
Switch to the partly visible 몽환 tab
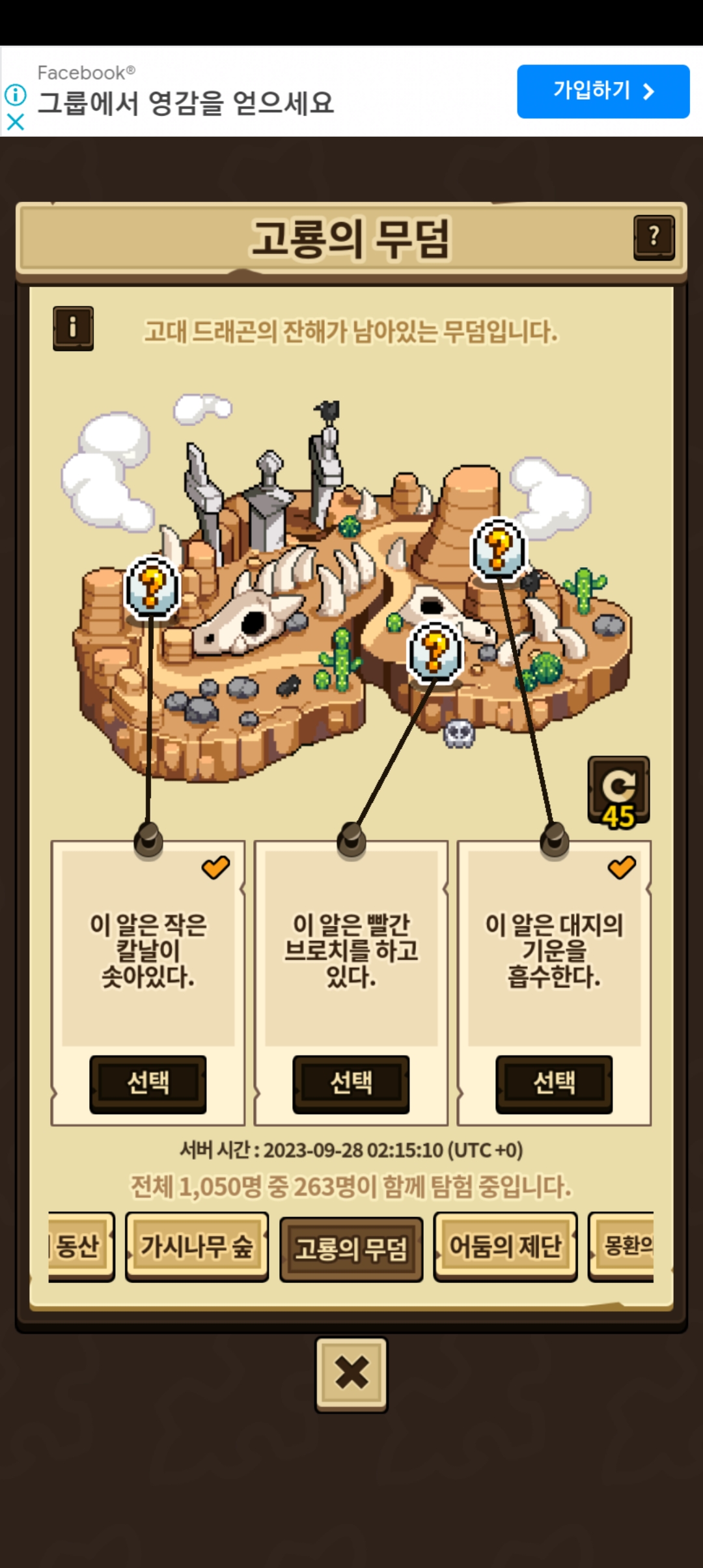(621, 1246)
